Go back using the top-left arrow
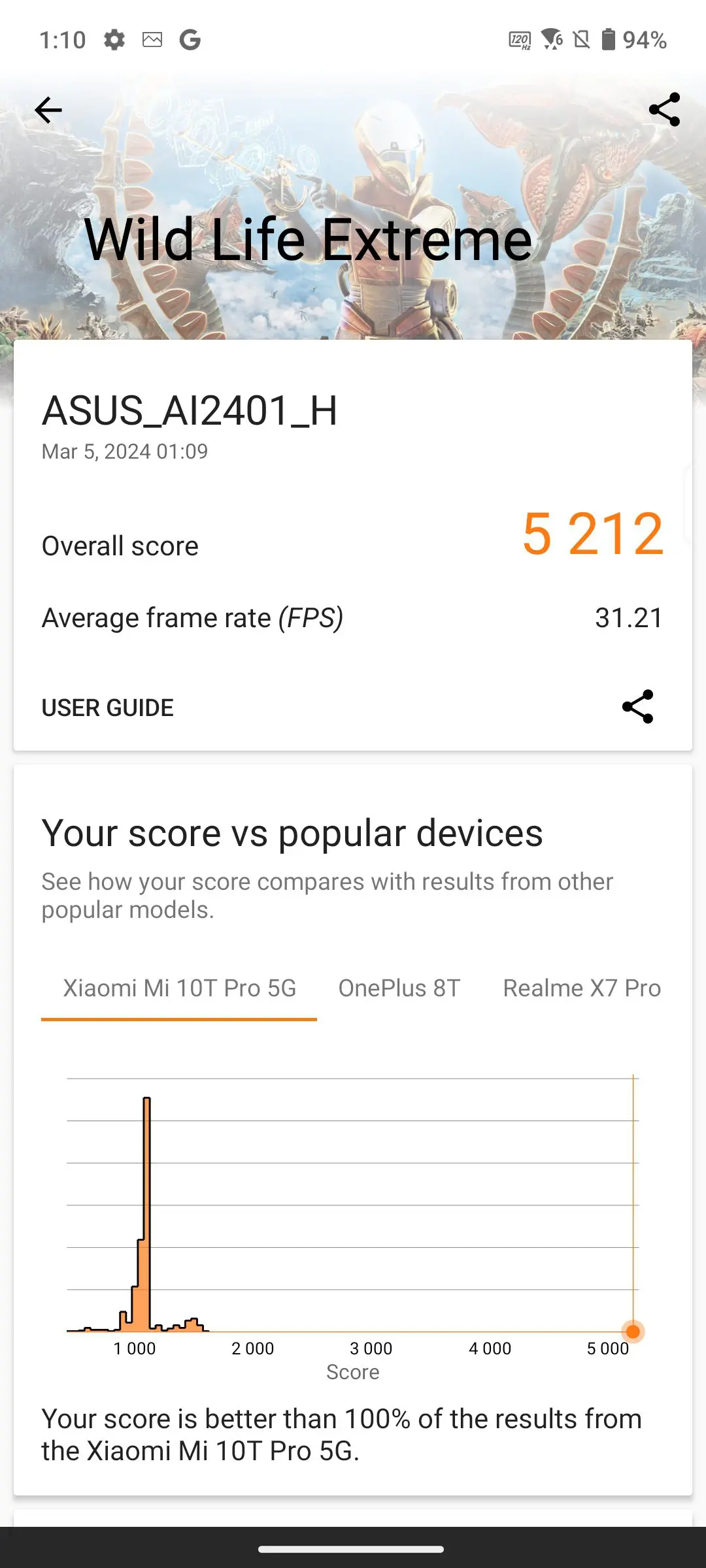Viewport: 706px width, 1568px height. 48,110
